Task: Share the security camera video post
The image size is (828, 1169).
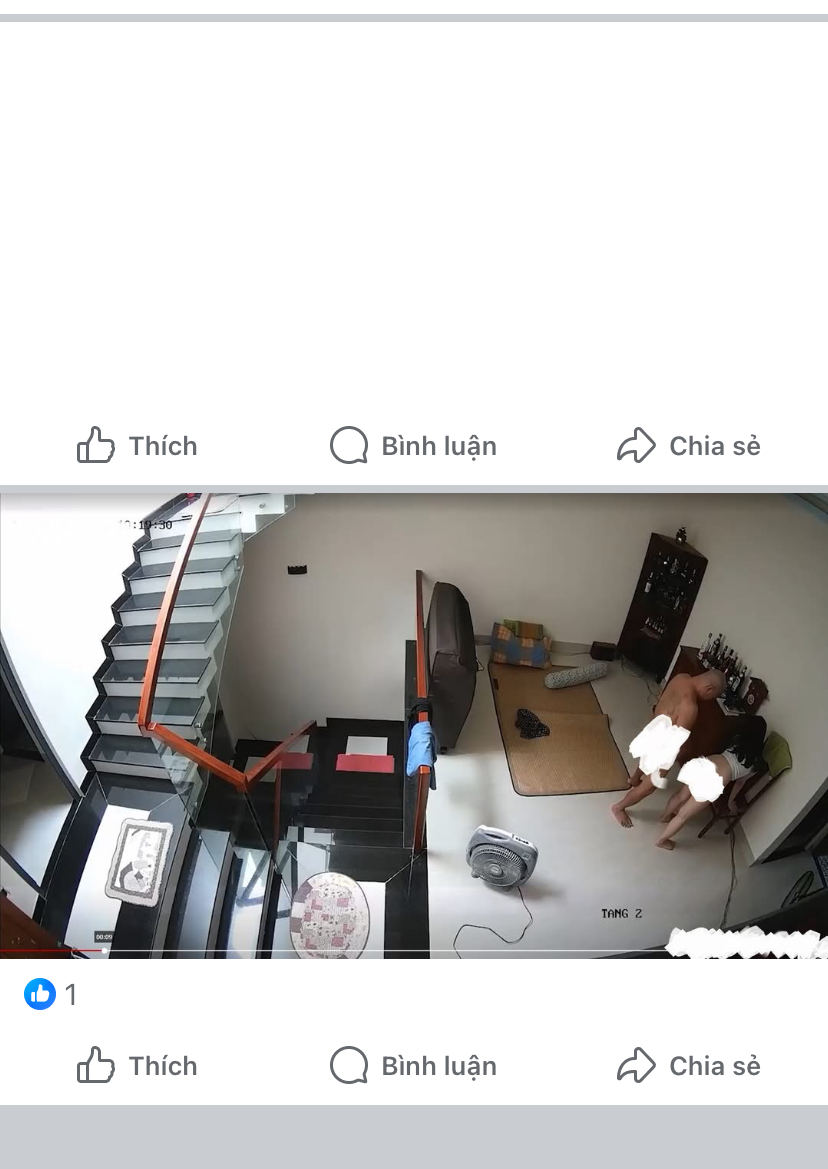Action: [x=689, y=1066]
